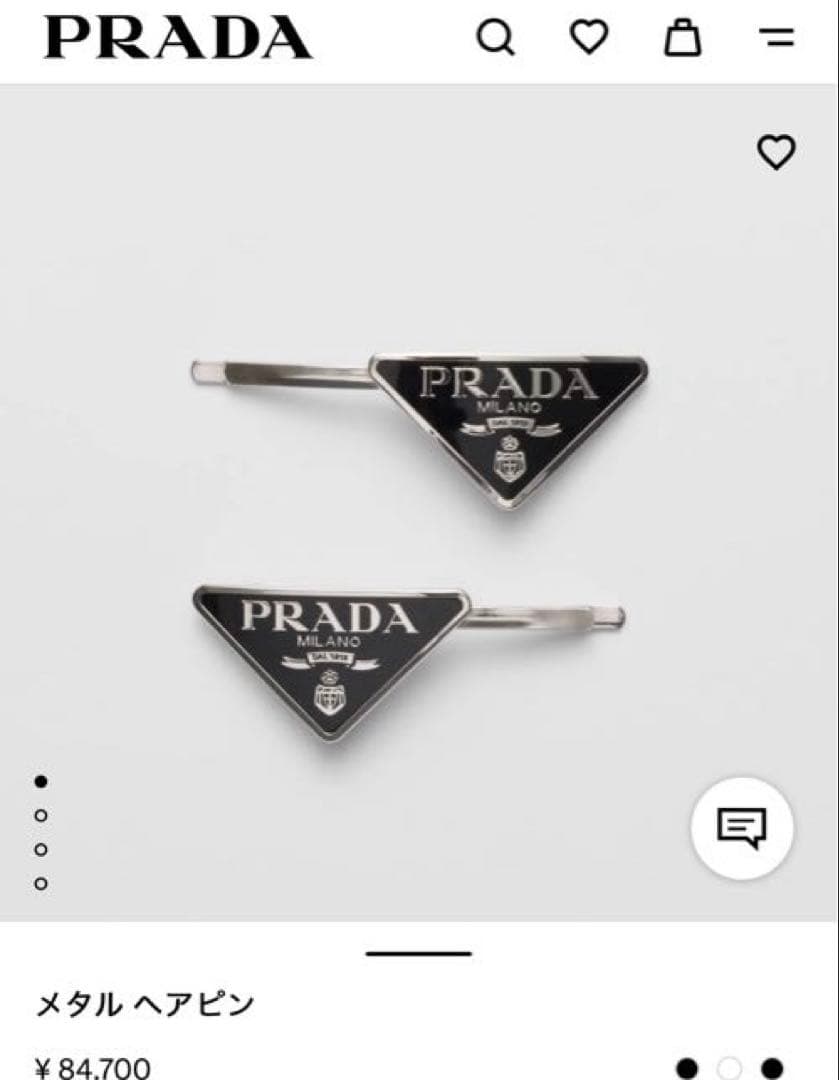Click the search icon next to the heart
This screenshot has width=839, height=1080.
[x=495, y=38]
